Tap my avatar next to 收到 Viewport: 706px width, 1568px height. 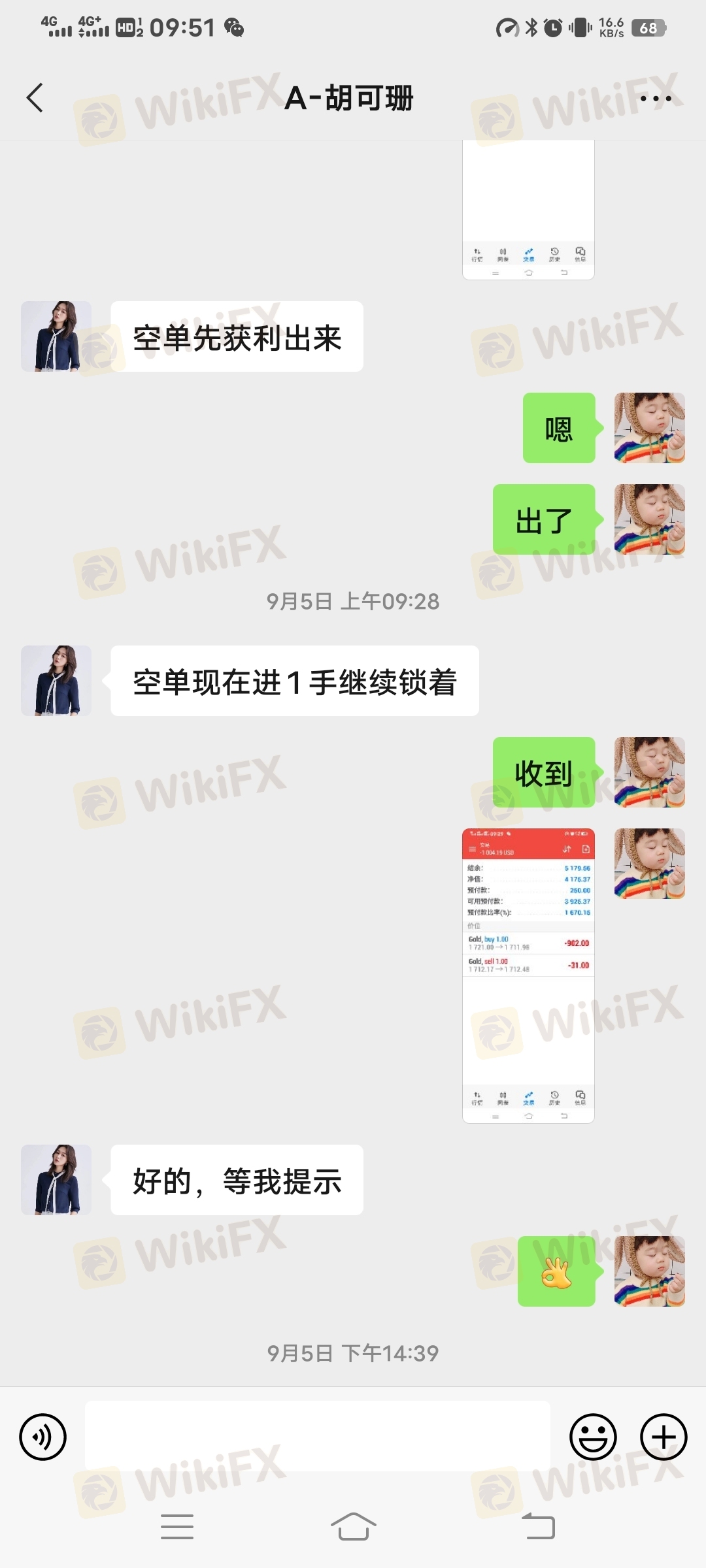[x=650, y=772]
